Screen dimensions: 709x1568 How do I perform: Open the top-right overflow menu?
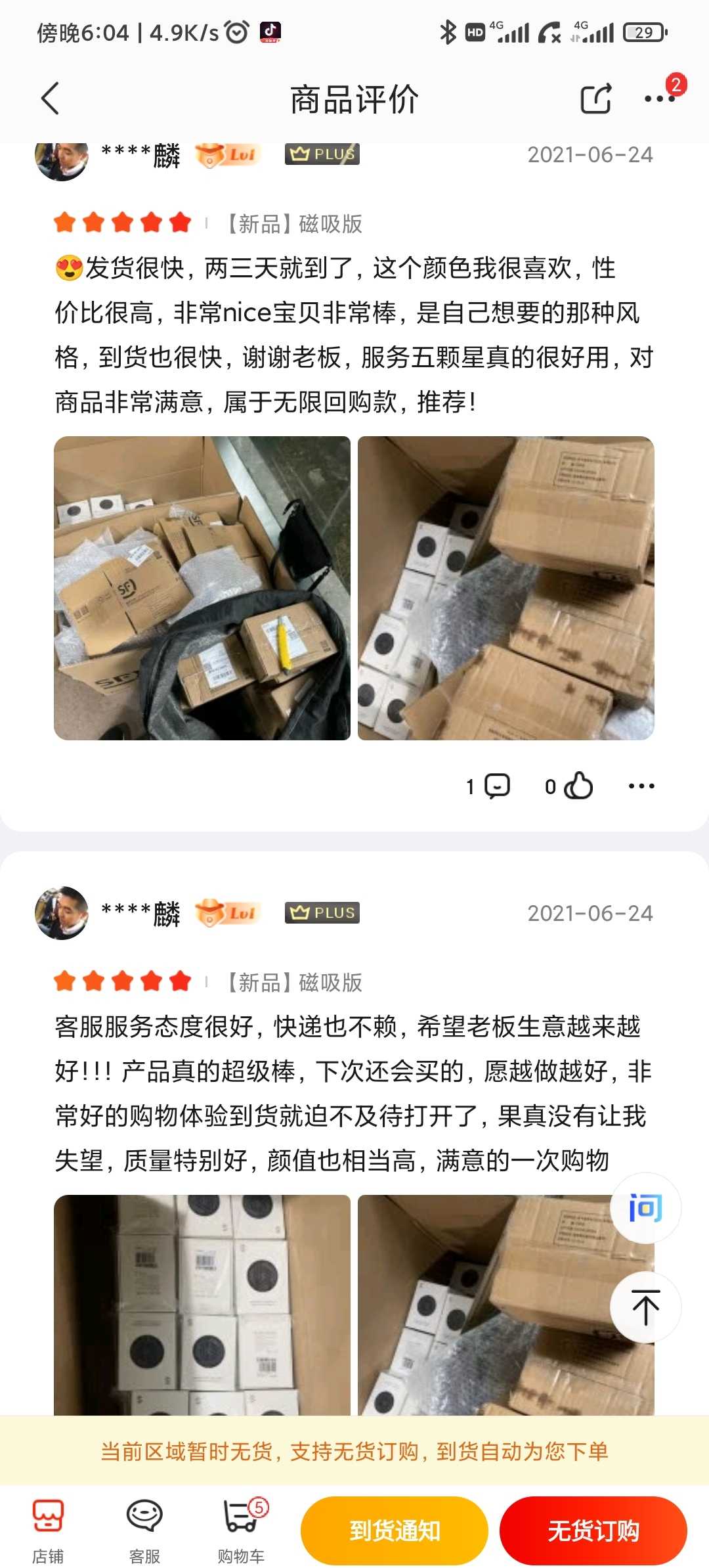(x=659, y=99)
